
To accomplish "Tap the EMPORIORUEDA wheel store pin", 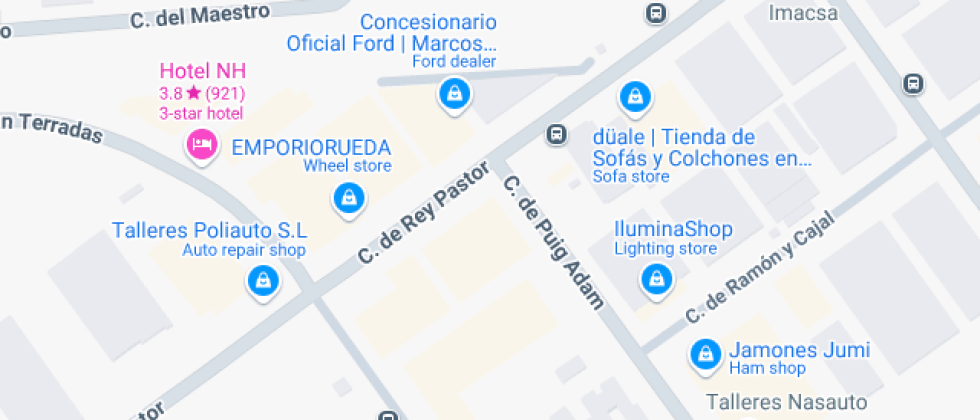I will (347, 197).
